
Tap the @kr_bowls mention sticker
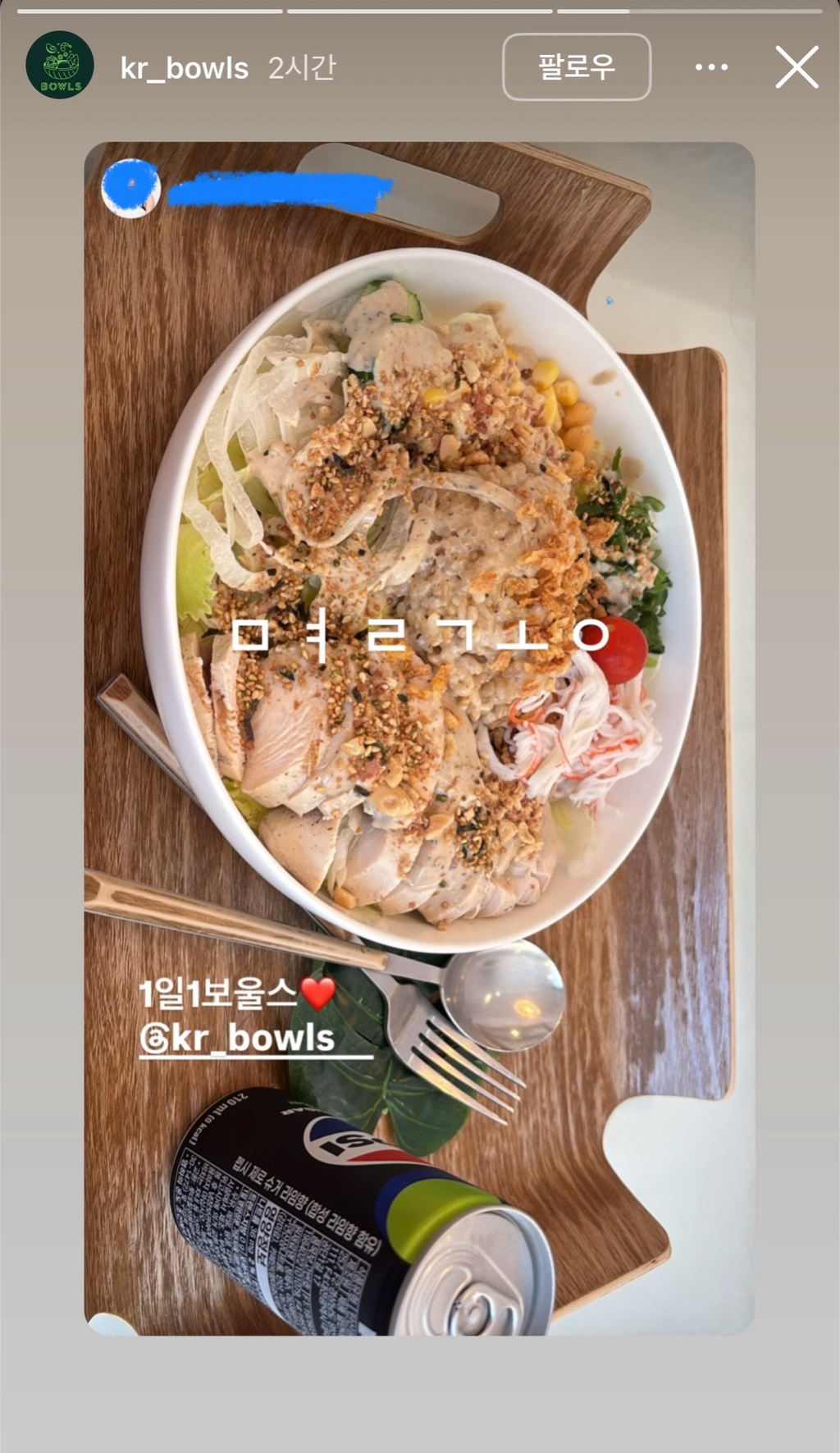238,1039
